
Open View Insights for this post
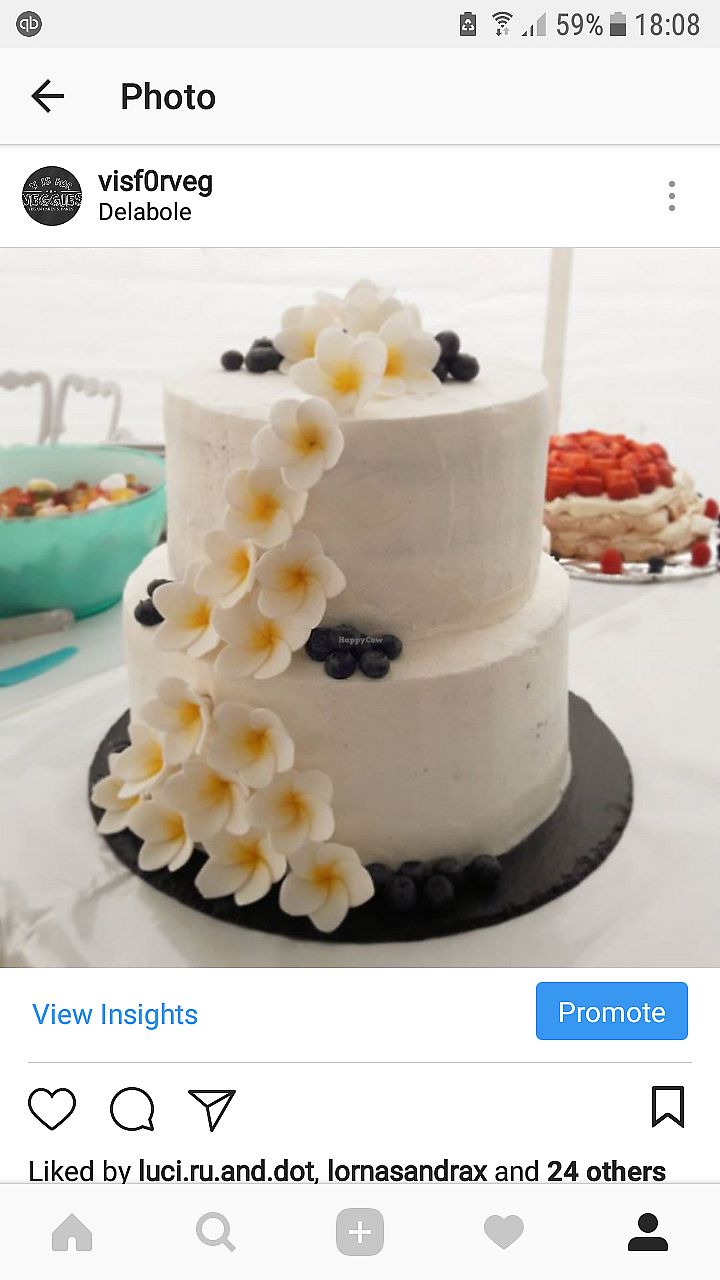click(x=115, y=1014)
